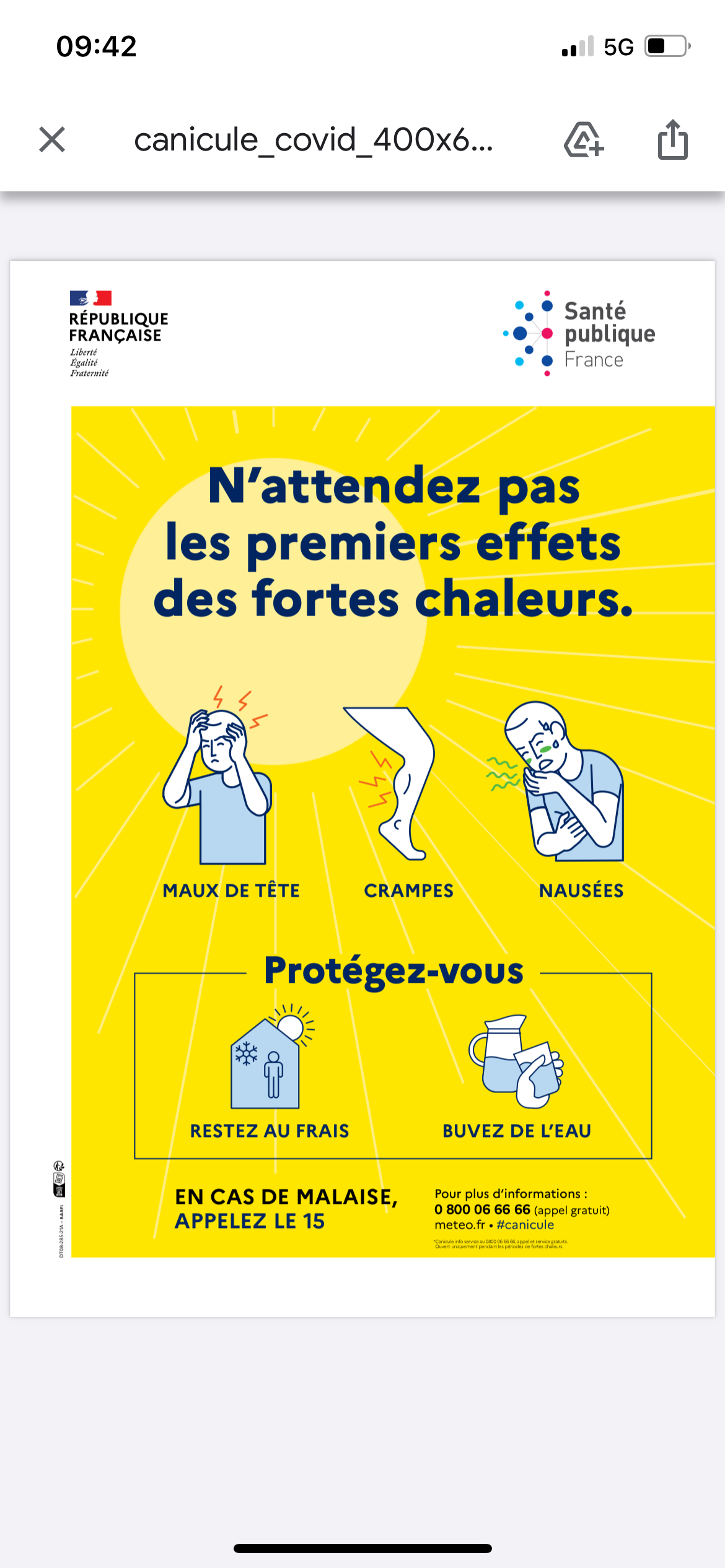The width and height of the screenshot is (725, 1568).
Task: Add this file to Google Drive
Action: pyautogui.click(x=584, y=139)
